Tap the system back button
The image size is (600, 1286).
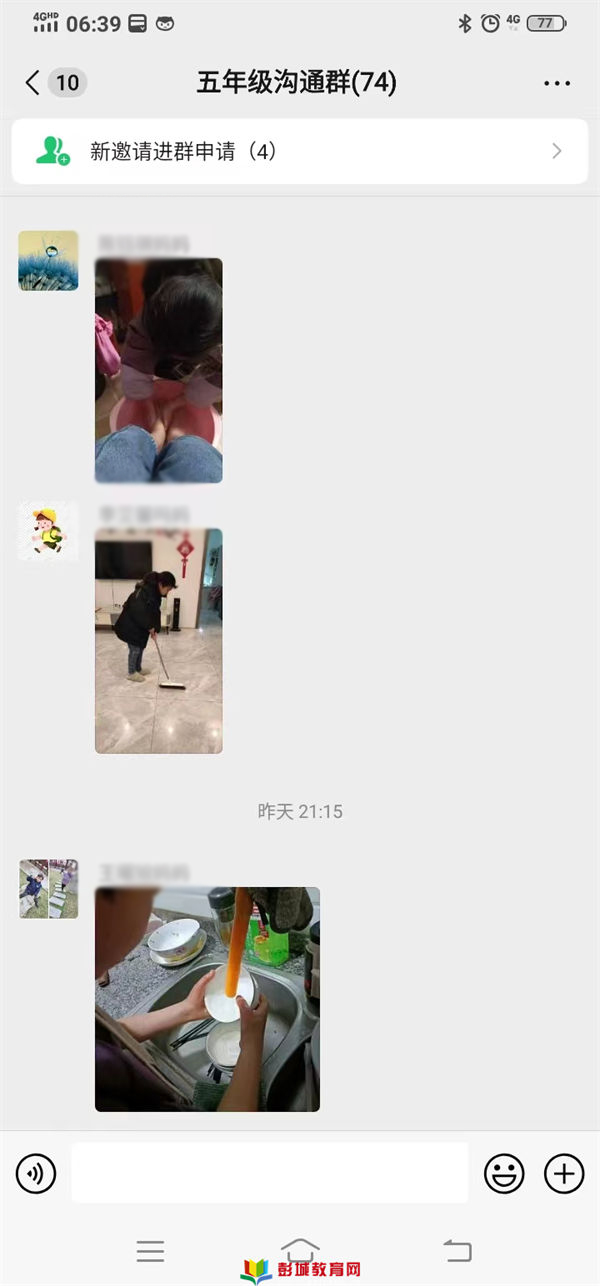457,1250
